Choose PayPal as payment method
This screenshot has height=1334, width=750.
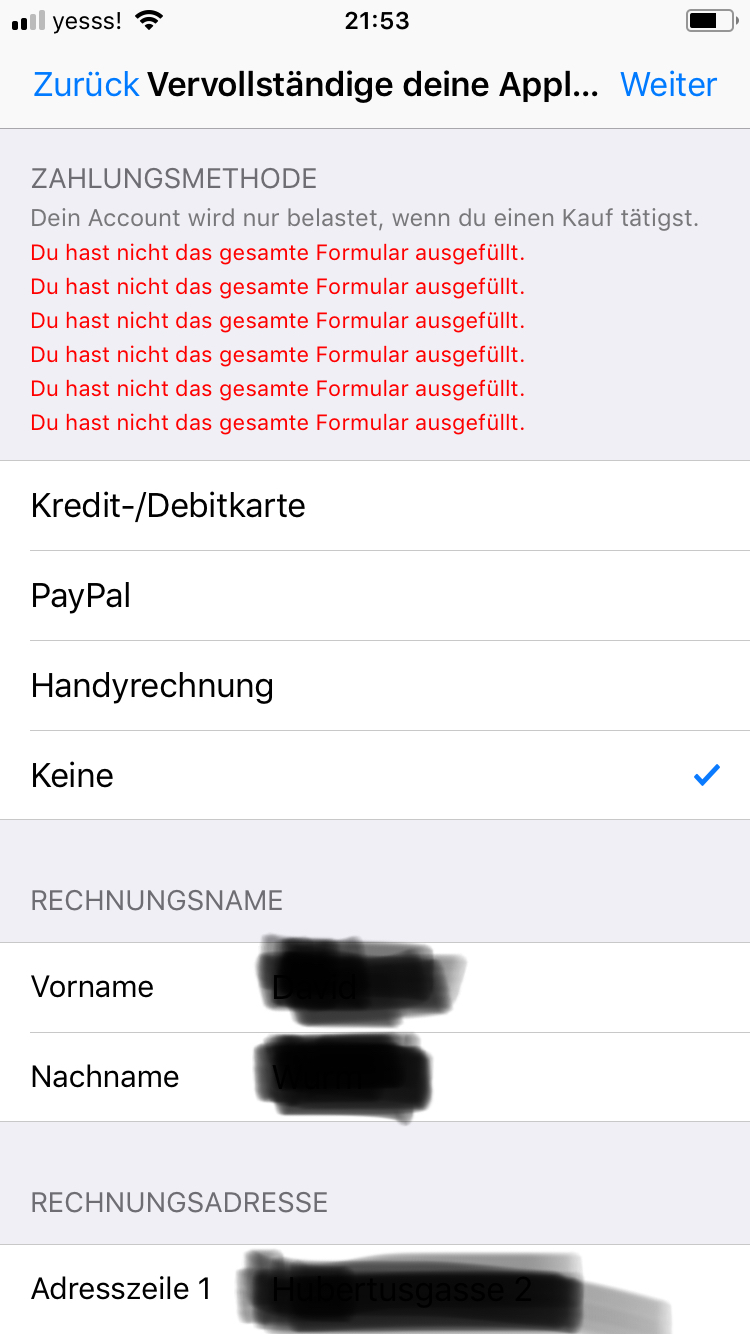pos(375,596)
